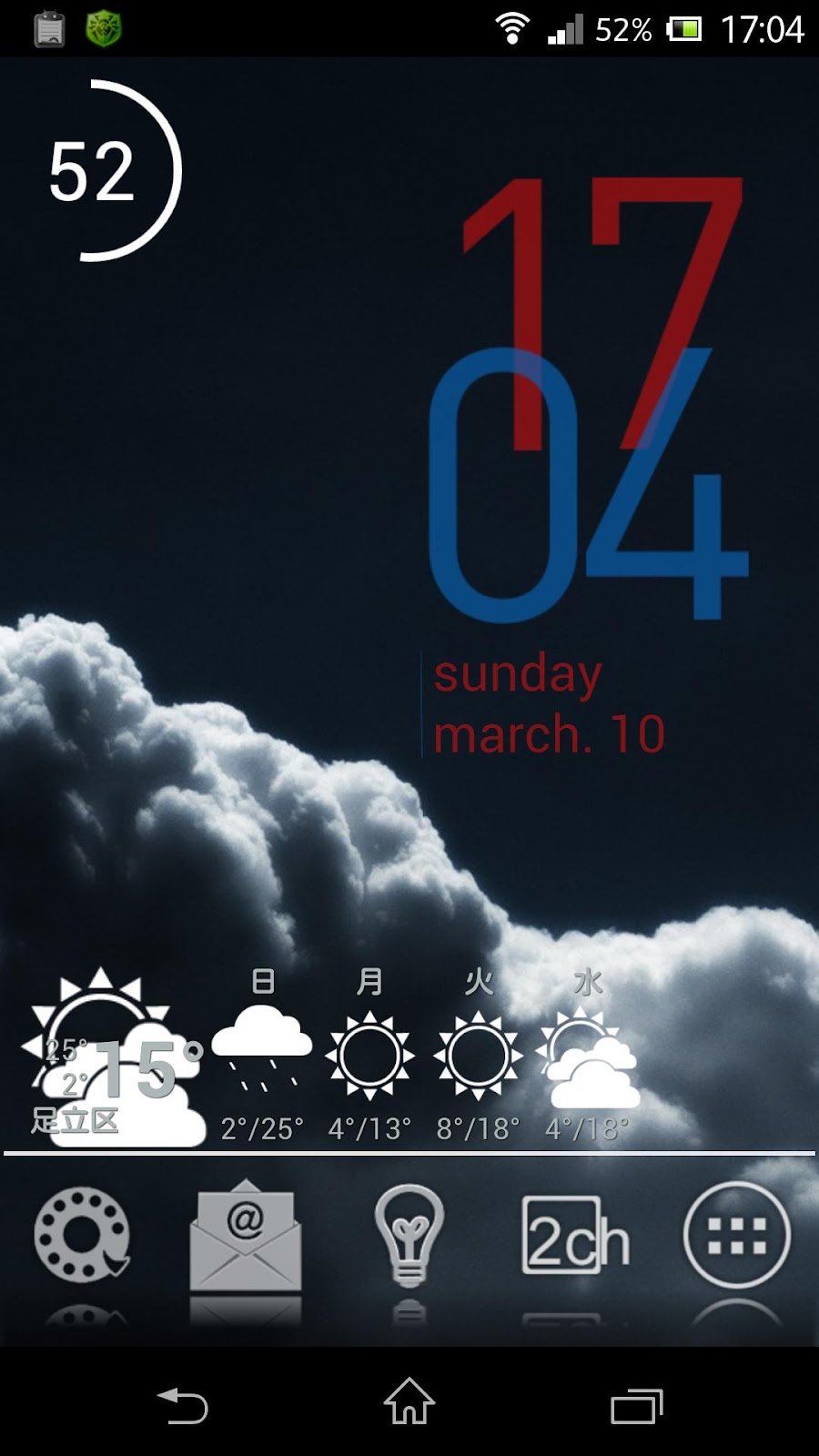Show recent apps
The image size is (819, 1456).
(636, 1406)
